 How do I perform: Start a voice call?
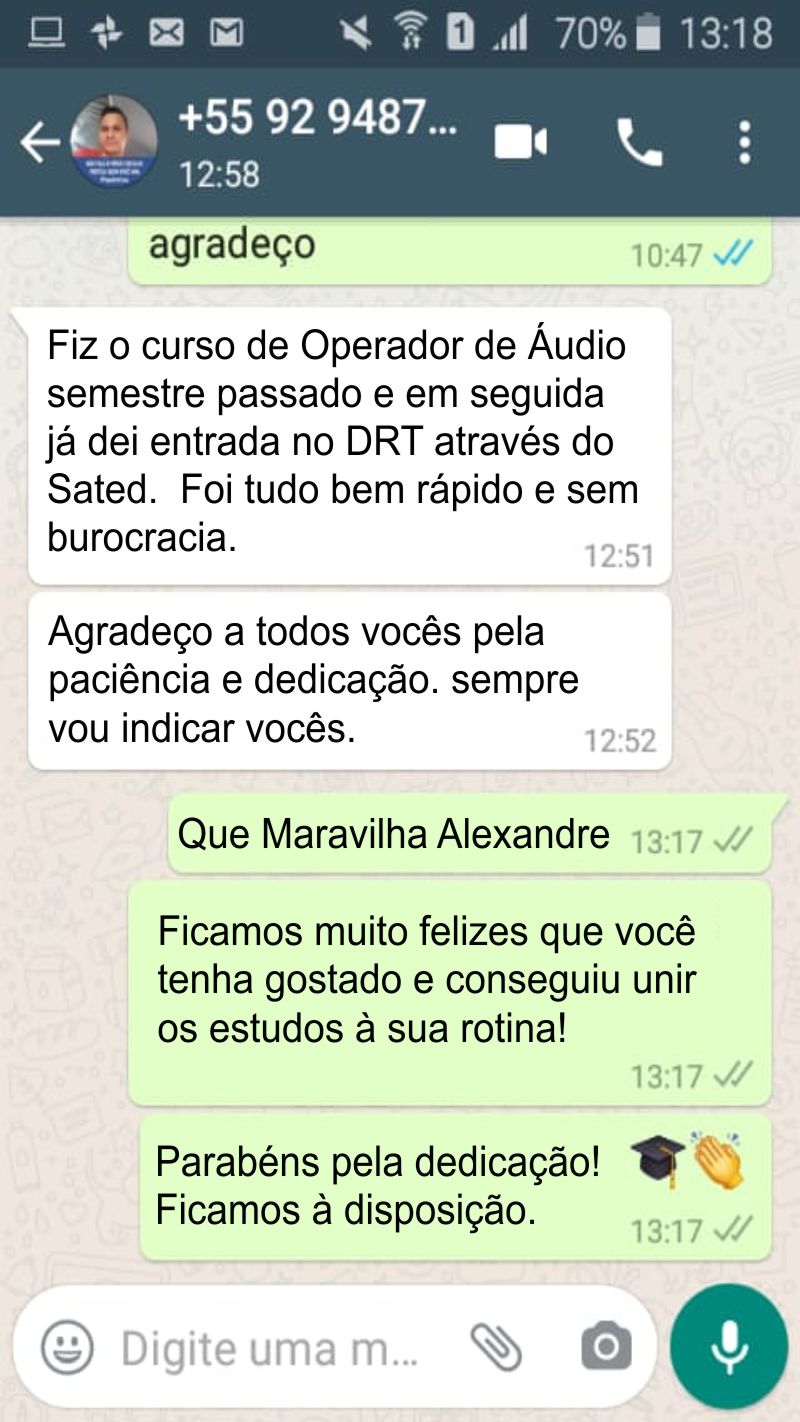click(x=639, y=143)
